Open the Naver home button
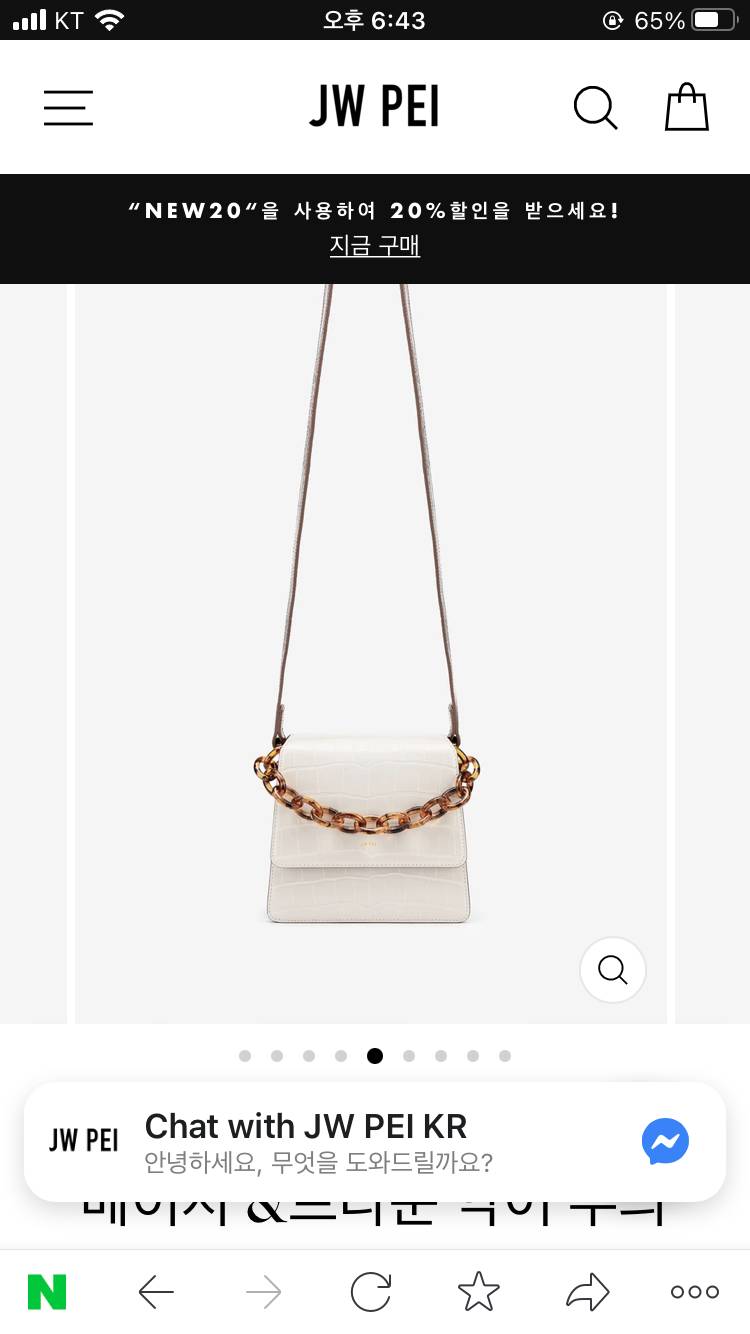The height and width of the screenshot is (1334, 750). (47, 1292)
